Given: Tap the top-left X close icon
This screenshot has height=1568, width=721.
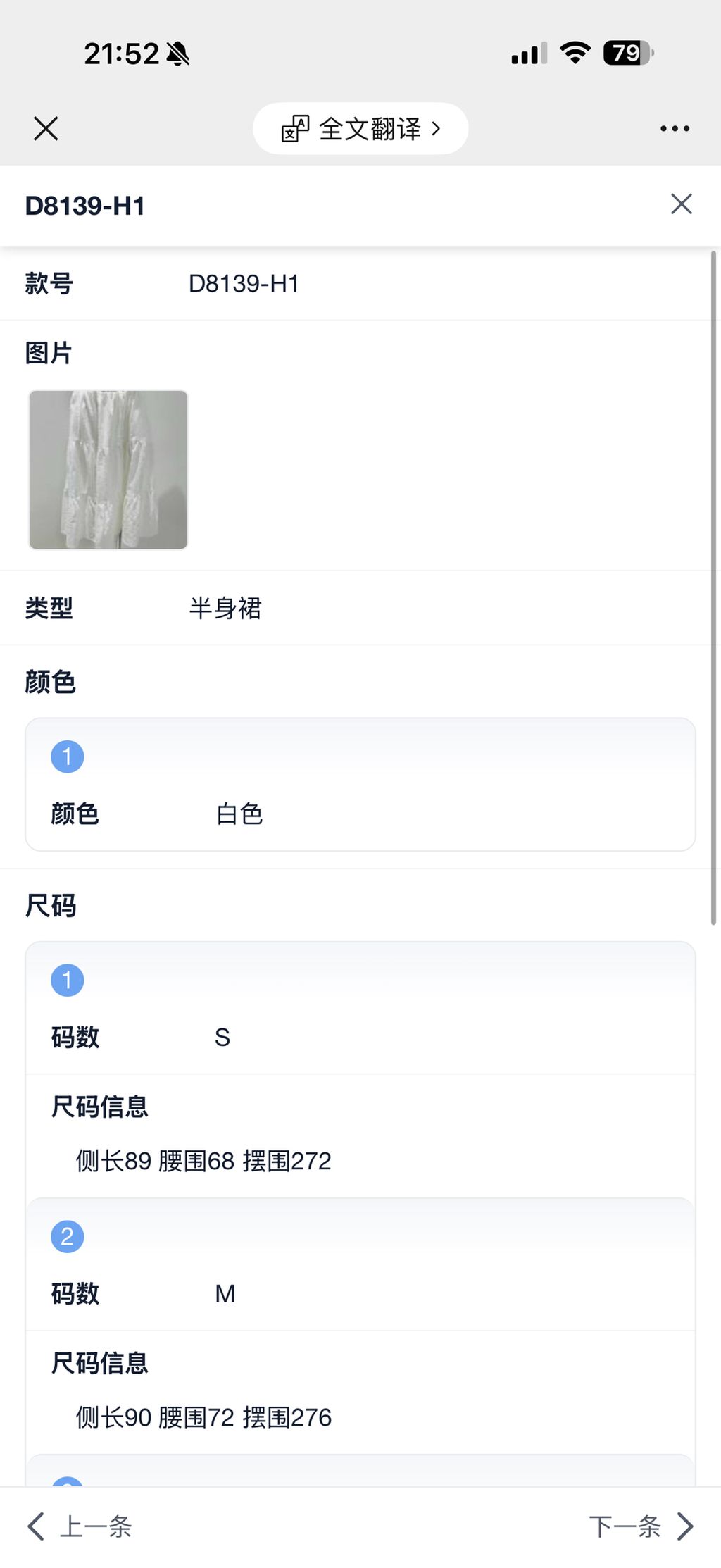Looking at the screenshot, I should click(x=46, y=128).
